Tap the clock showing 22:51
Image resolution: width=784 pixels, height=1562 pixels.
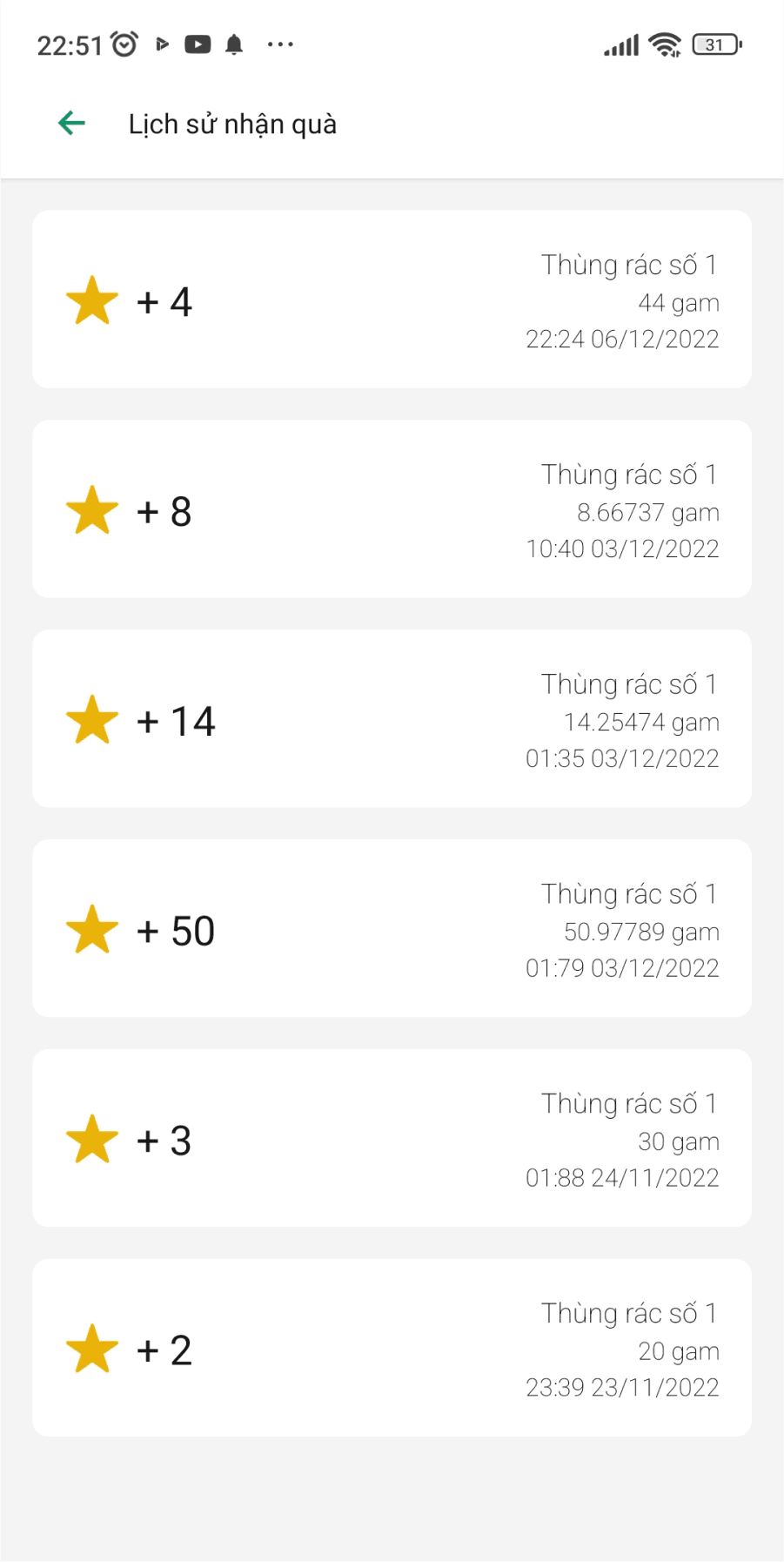pyautogui.click(x=70, y=47)
